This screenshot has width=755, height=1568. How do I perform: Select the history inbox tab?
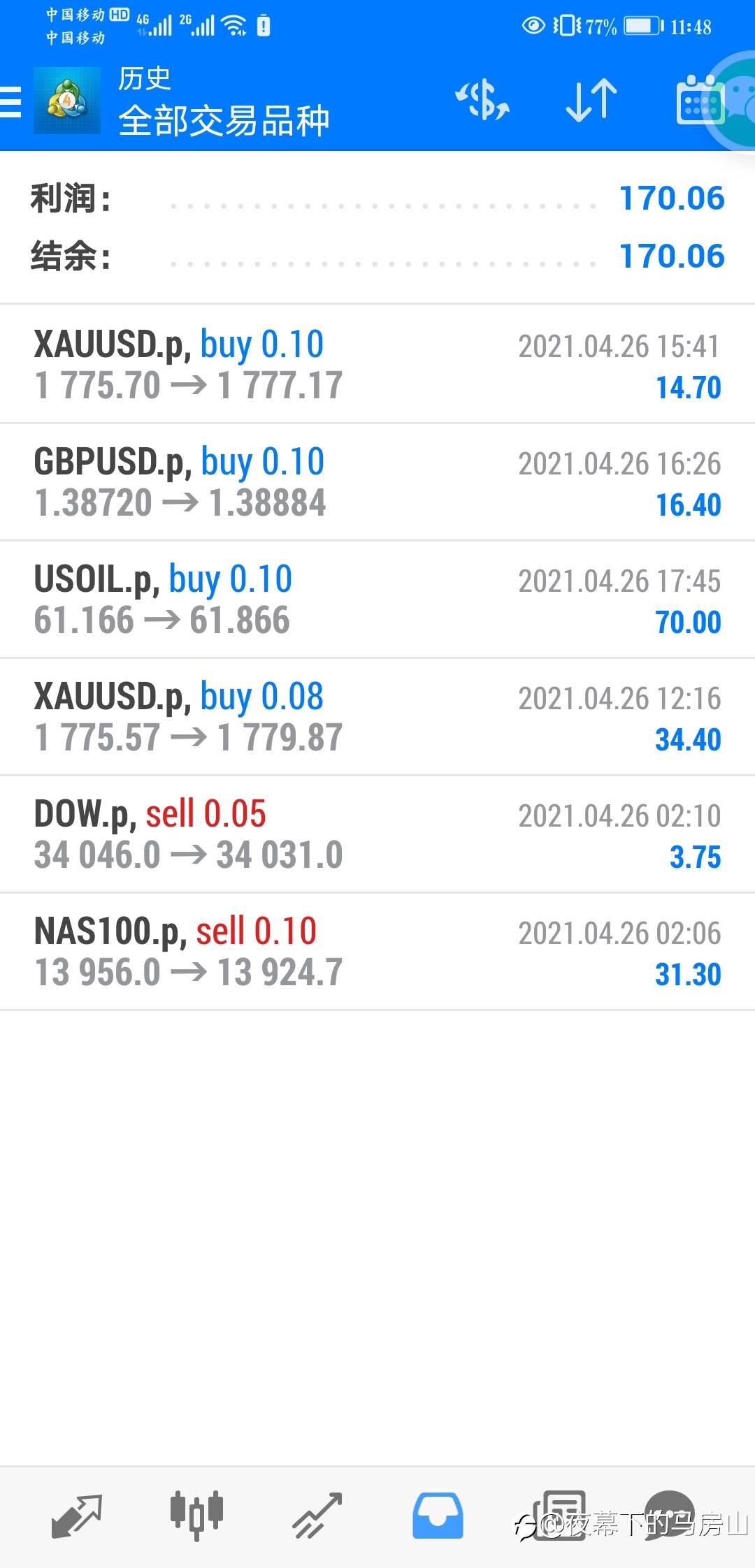[438, 1516]
